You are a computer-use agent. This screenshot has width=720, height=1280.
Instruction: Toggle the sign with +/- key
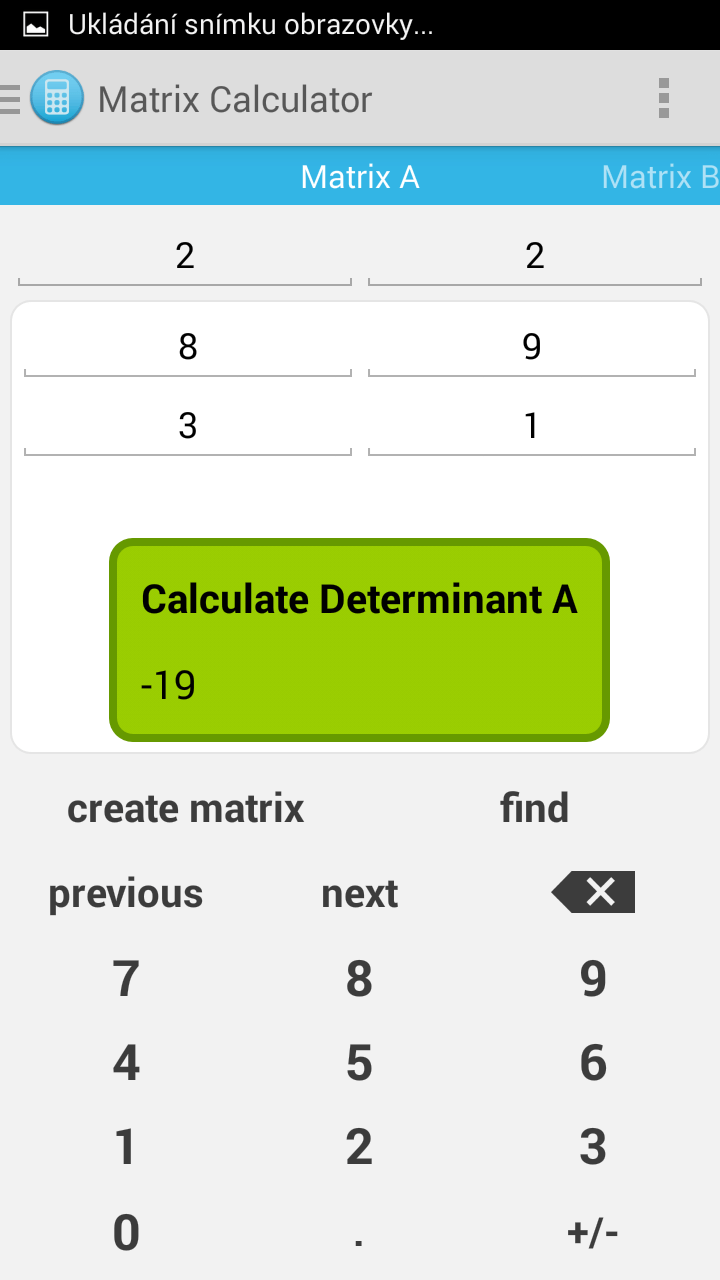[593, 1233]
